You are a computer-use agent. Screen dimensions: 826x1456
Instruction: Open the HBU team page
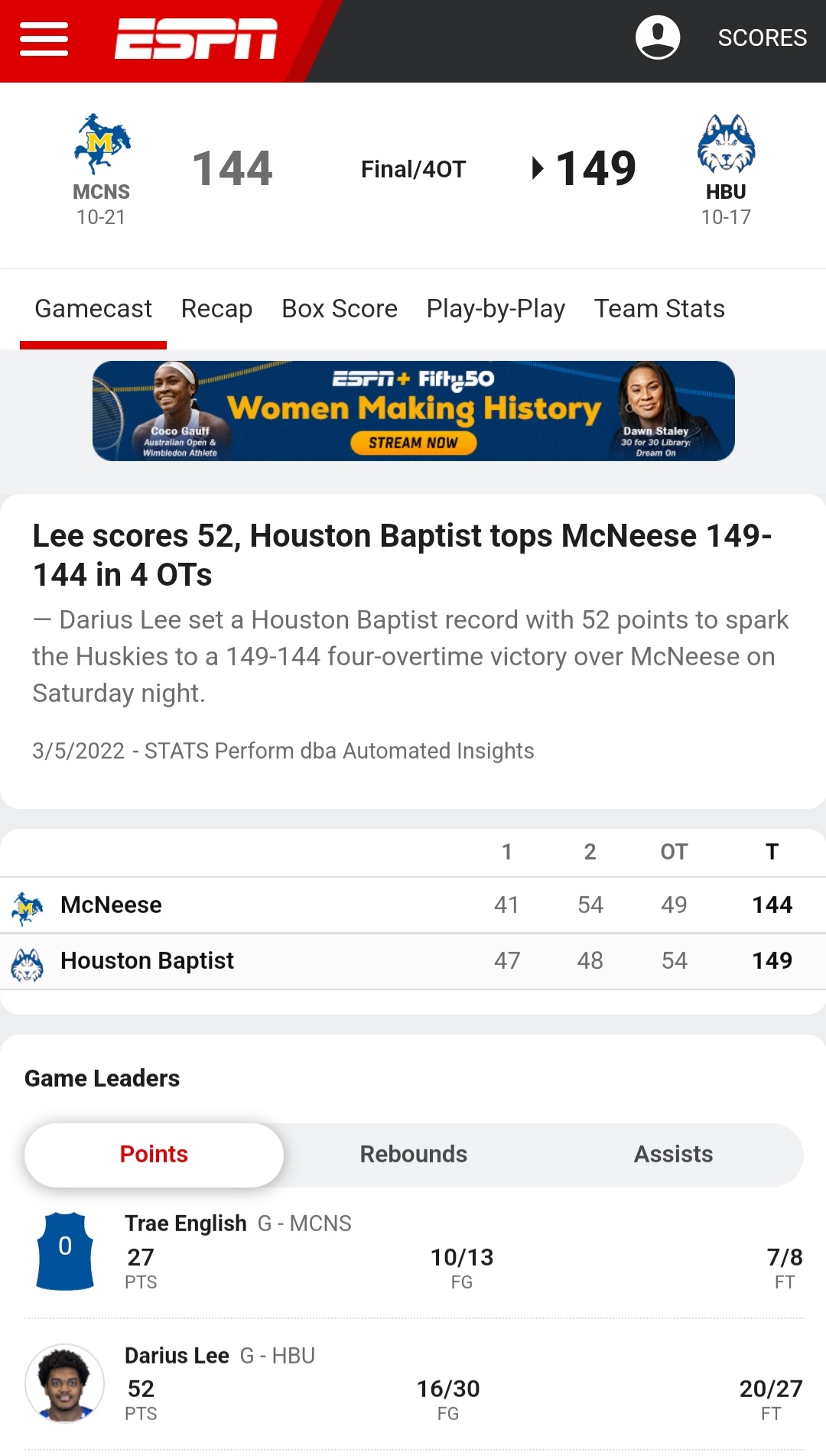(726, 170)
